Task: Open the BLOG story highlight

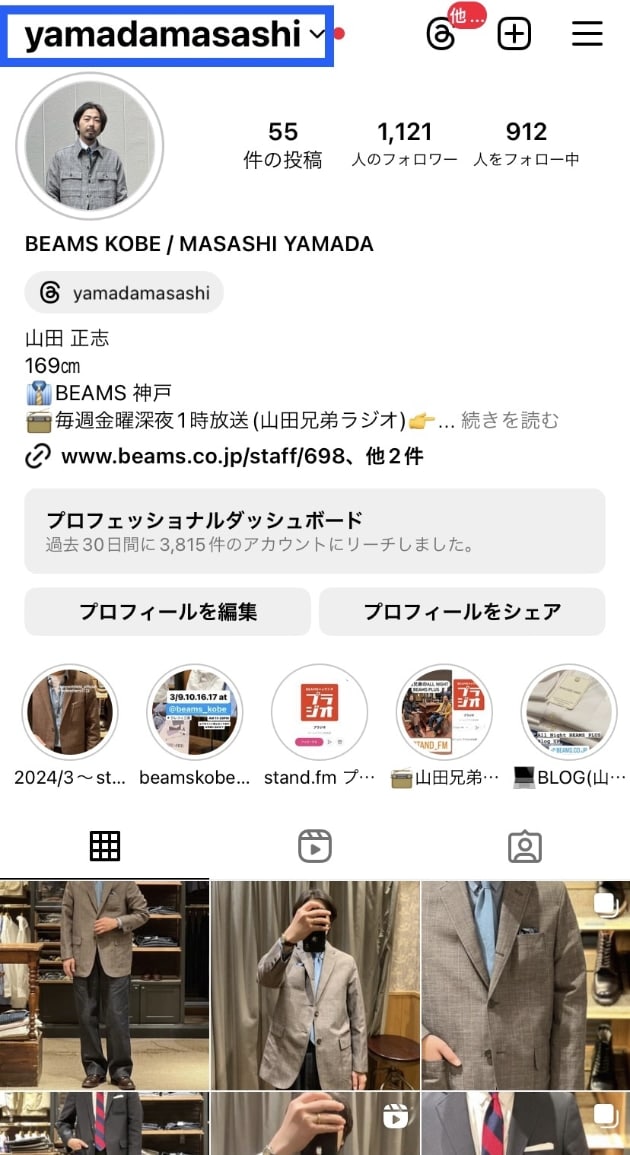Action: (569, 712)
